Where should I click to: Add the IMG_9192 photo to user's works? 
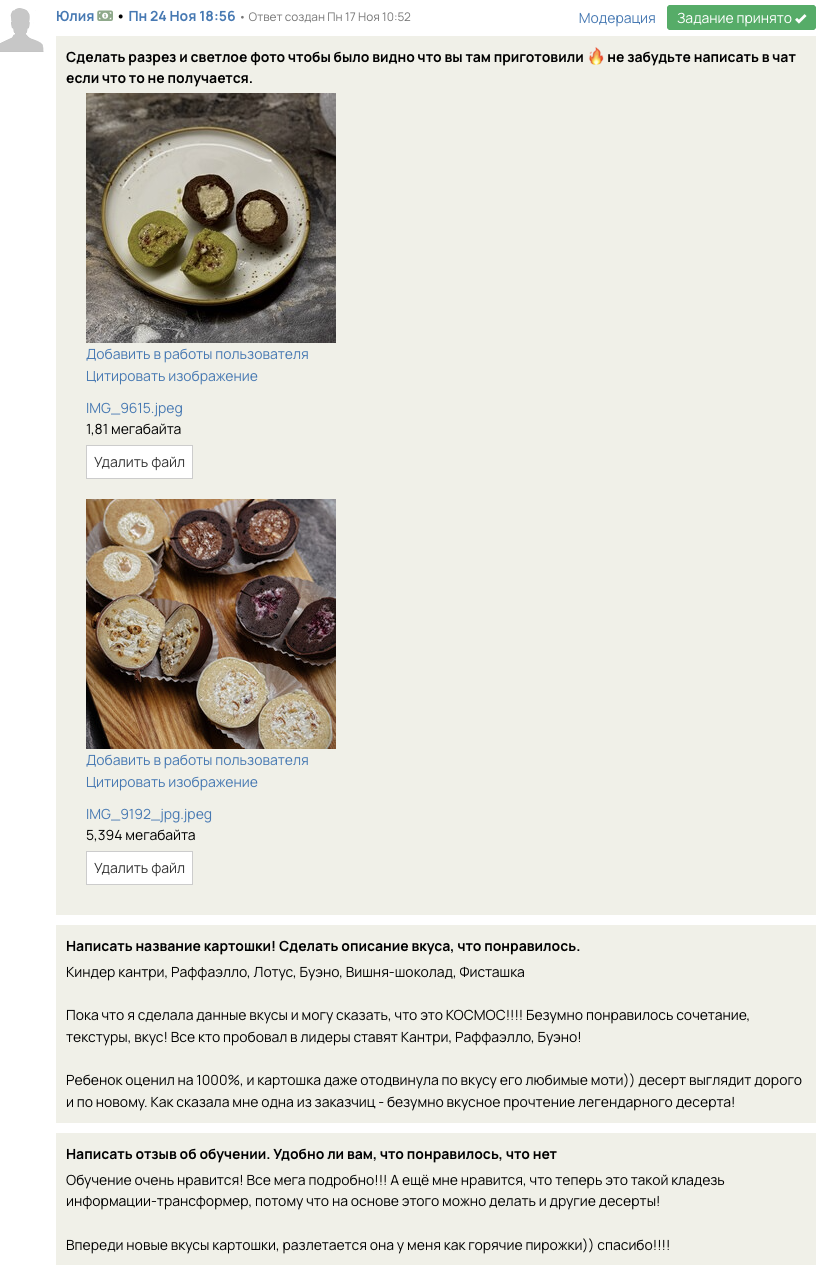pyautogui.click(x=197, y=760)
